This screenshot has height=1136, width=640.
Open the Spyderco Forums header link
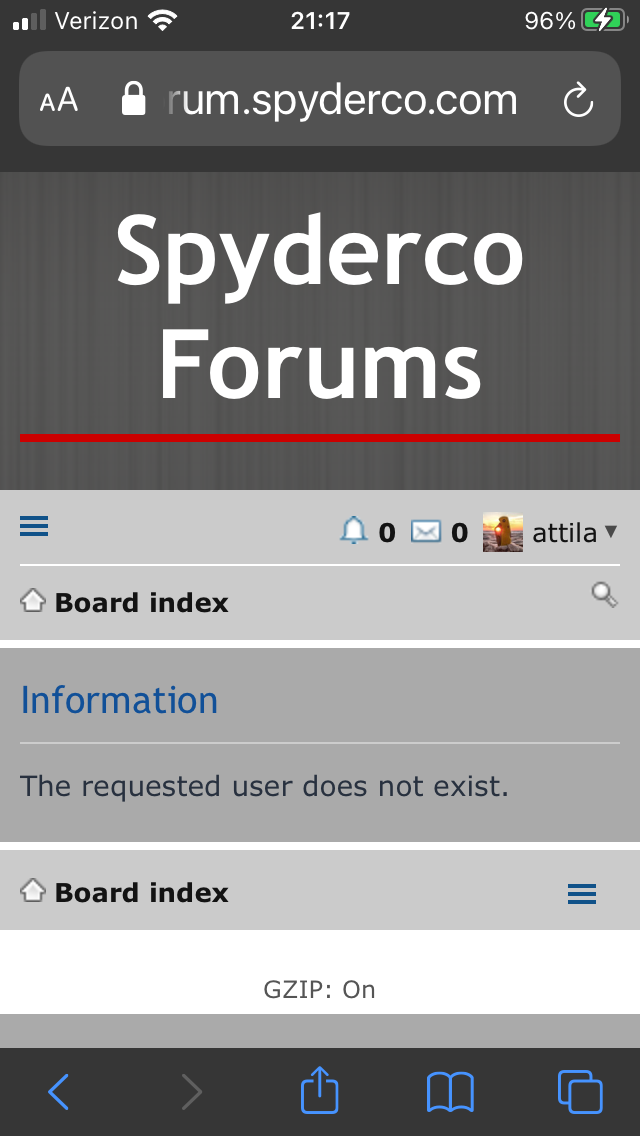[x=320, y=312]
